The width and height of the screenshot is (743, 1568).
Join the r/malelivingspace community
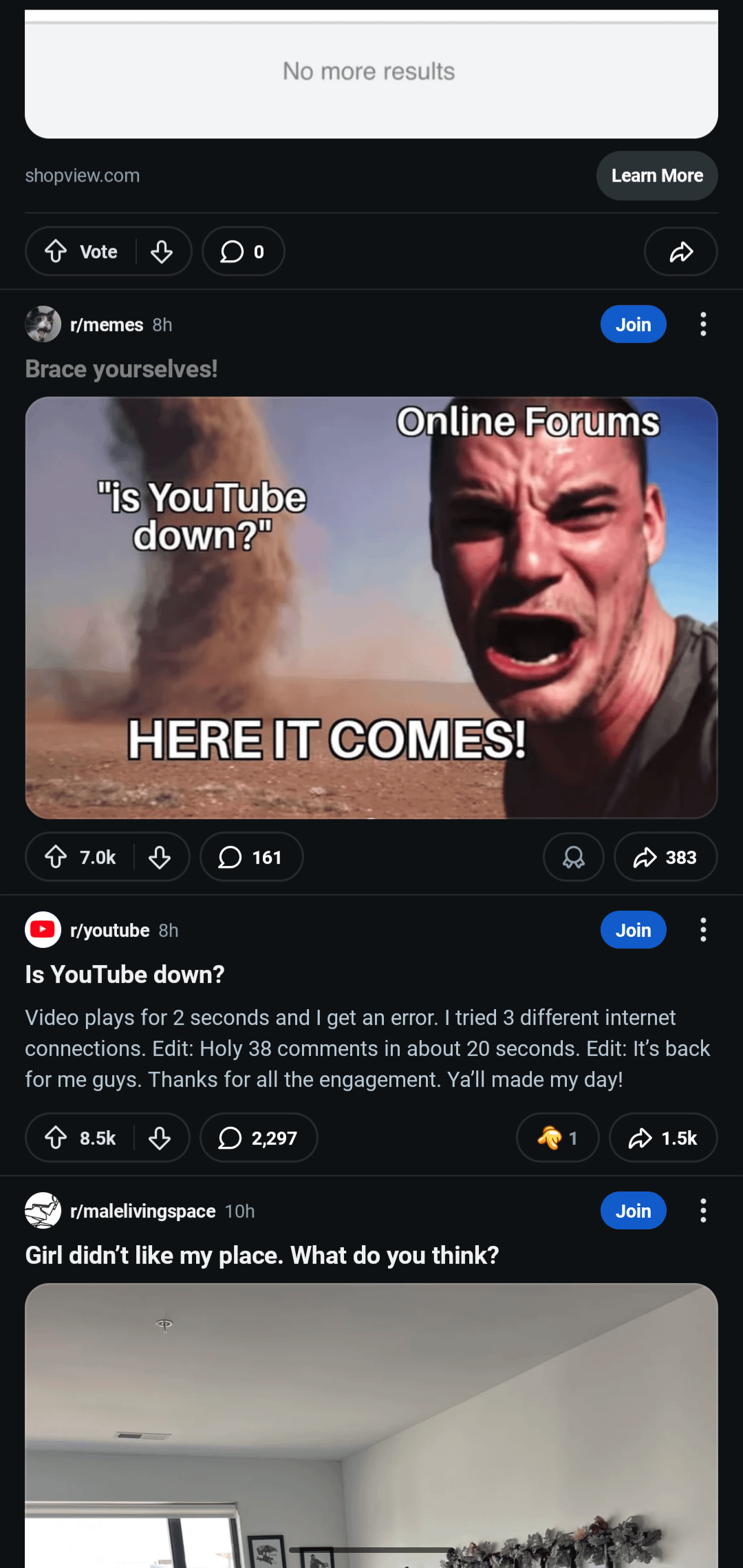[633, 1211]
